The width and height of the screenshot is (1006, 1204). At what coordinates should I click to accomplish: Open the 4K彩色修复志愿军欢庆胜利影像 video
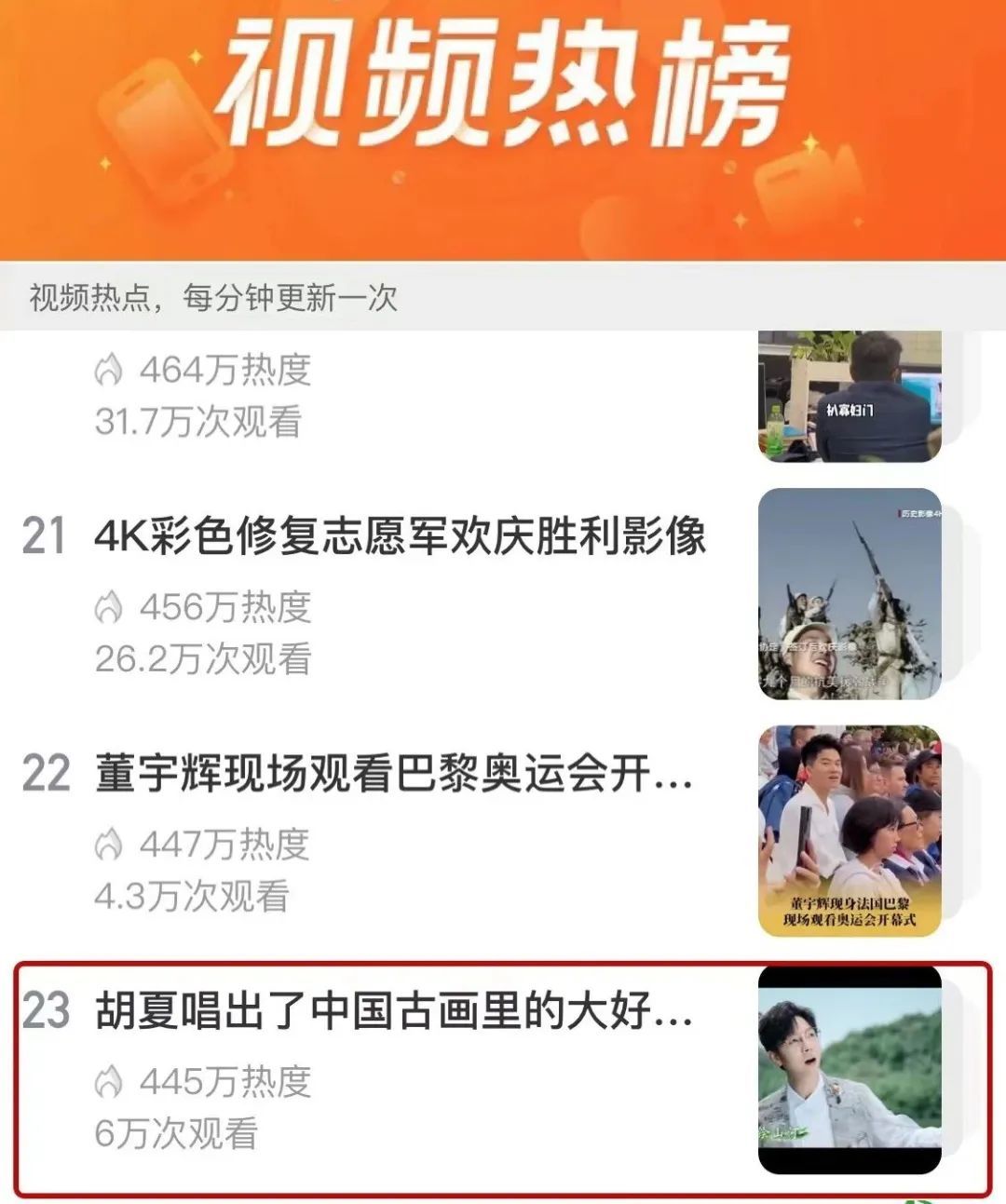click(x=401, y=537)
